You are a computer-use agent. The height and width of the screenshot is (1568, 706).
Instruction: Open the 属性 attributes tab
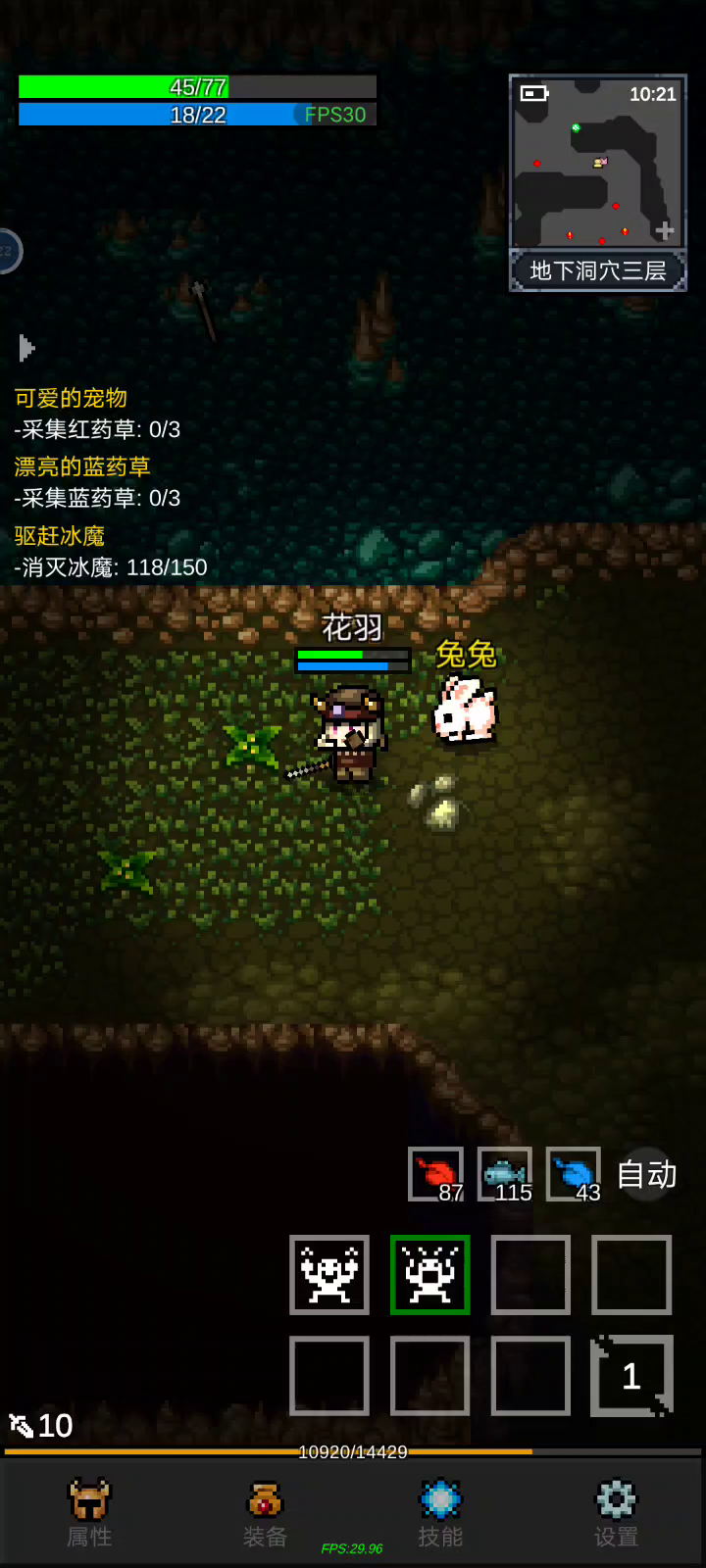[x=89, y=1513]
